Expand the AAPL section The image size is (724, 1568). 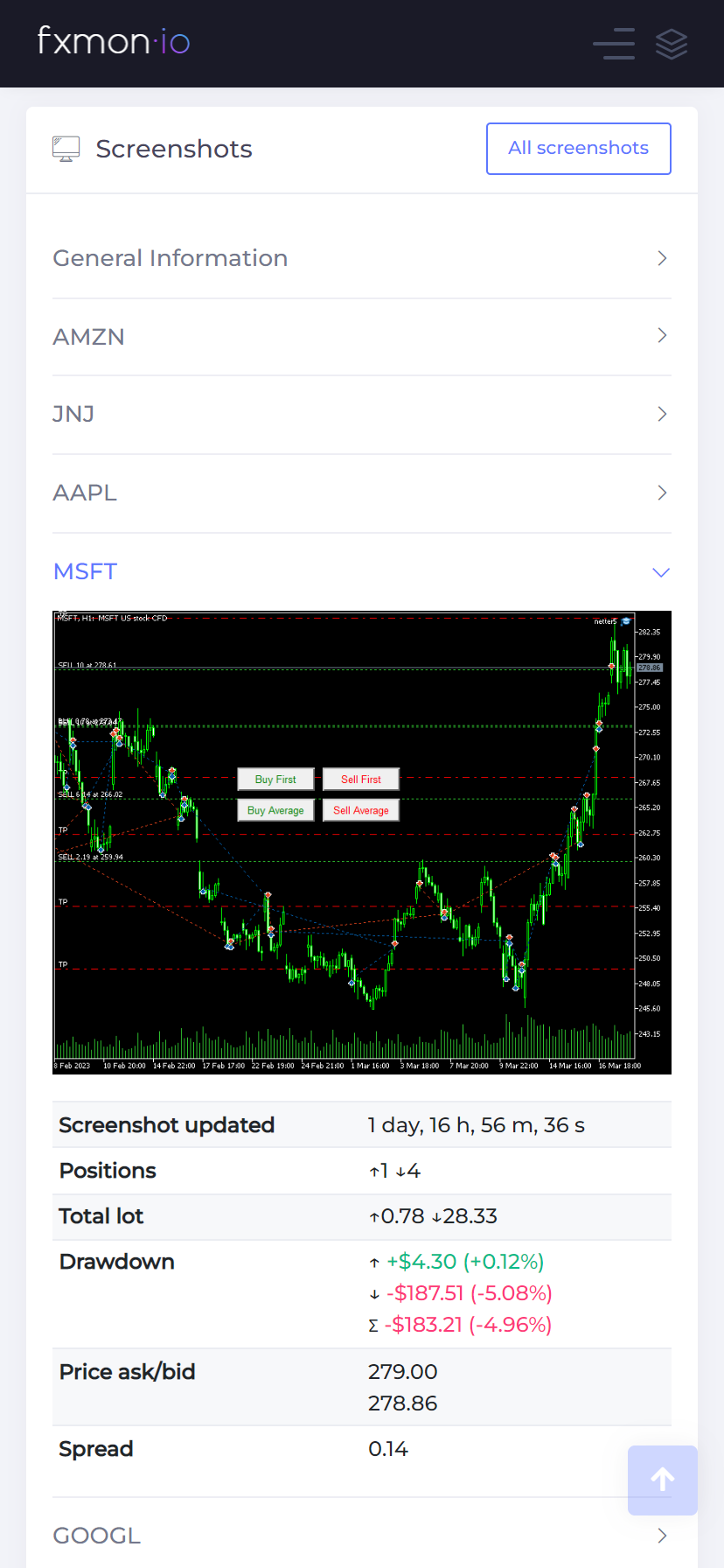pyautogui.click(x=362, y=493)
